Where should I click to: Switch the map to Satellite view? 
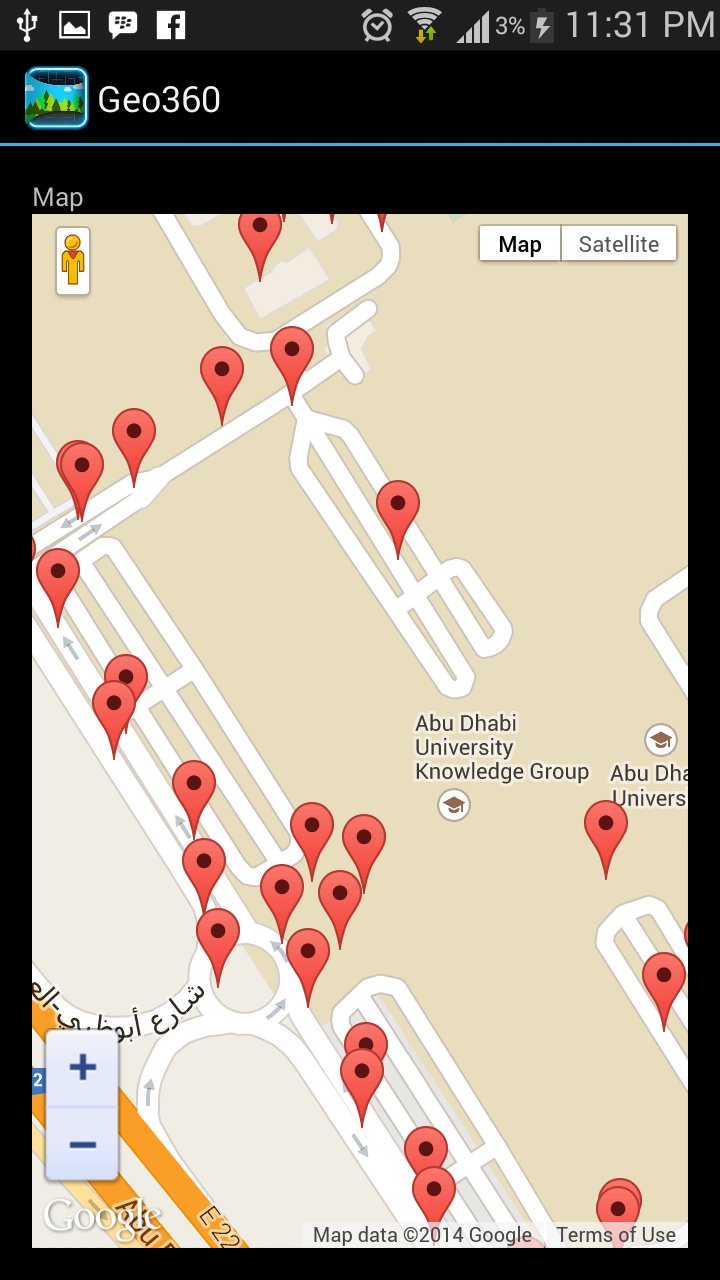click(618, 243)
